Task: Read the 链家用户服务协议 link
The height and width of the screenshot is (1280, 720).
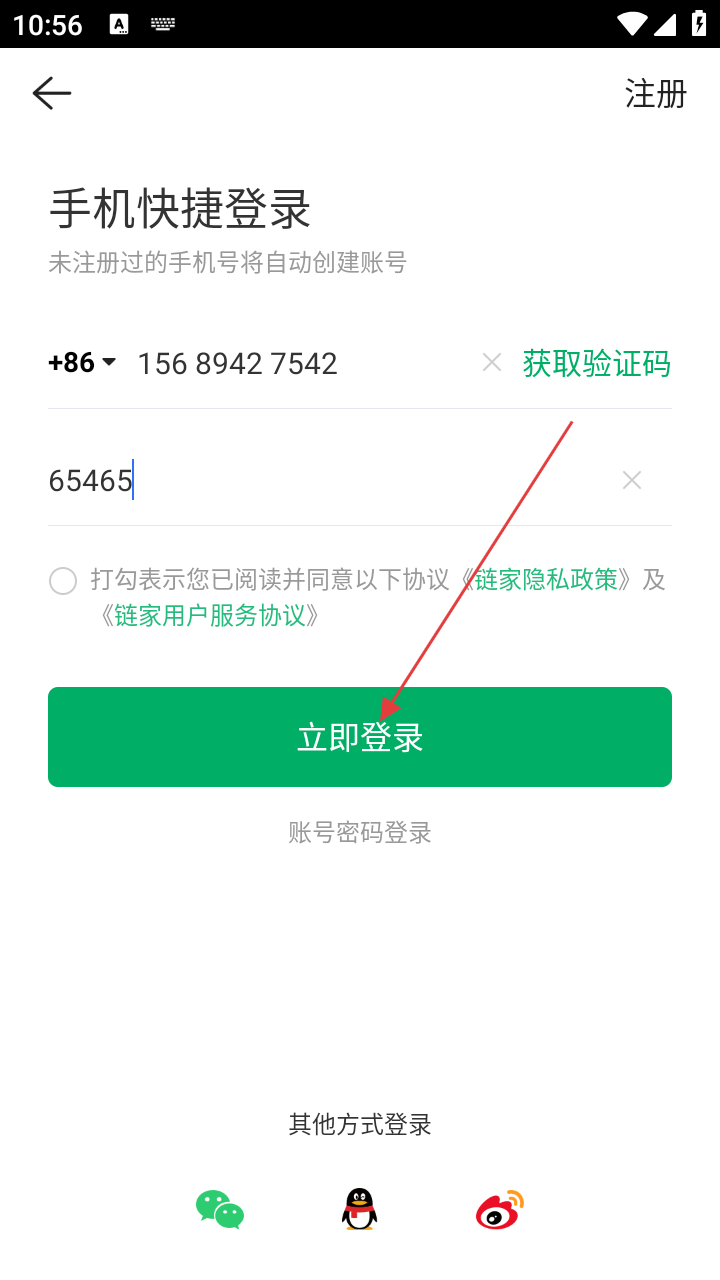Action: pos(210,616)
